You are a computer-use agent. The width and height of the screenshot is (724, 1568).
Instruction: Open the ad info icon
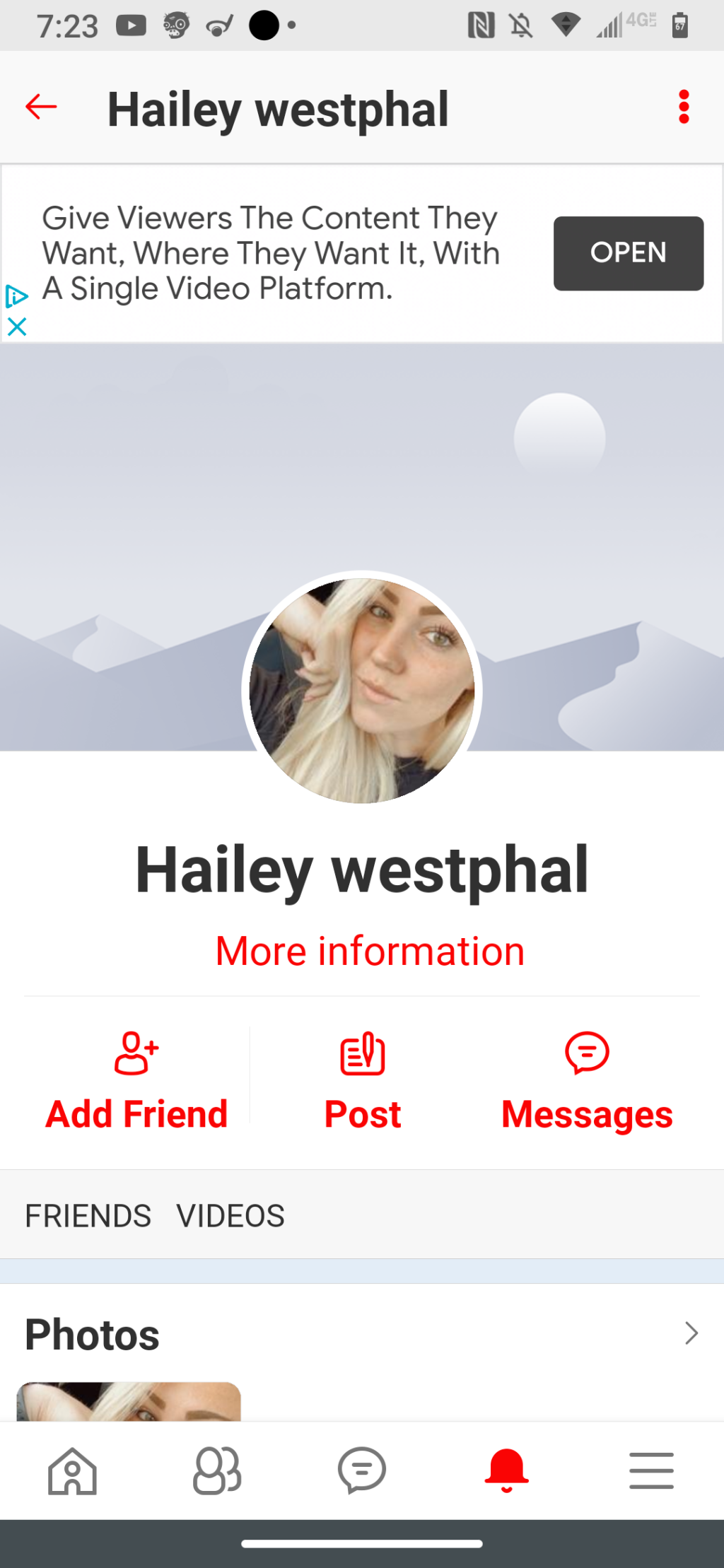[16, 297]
